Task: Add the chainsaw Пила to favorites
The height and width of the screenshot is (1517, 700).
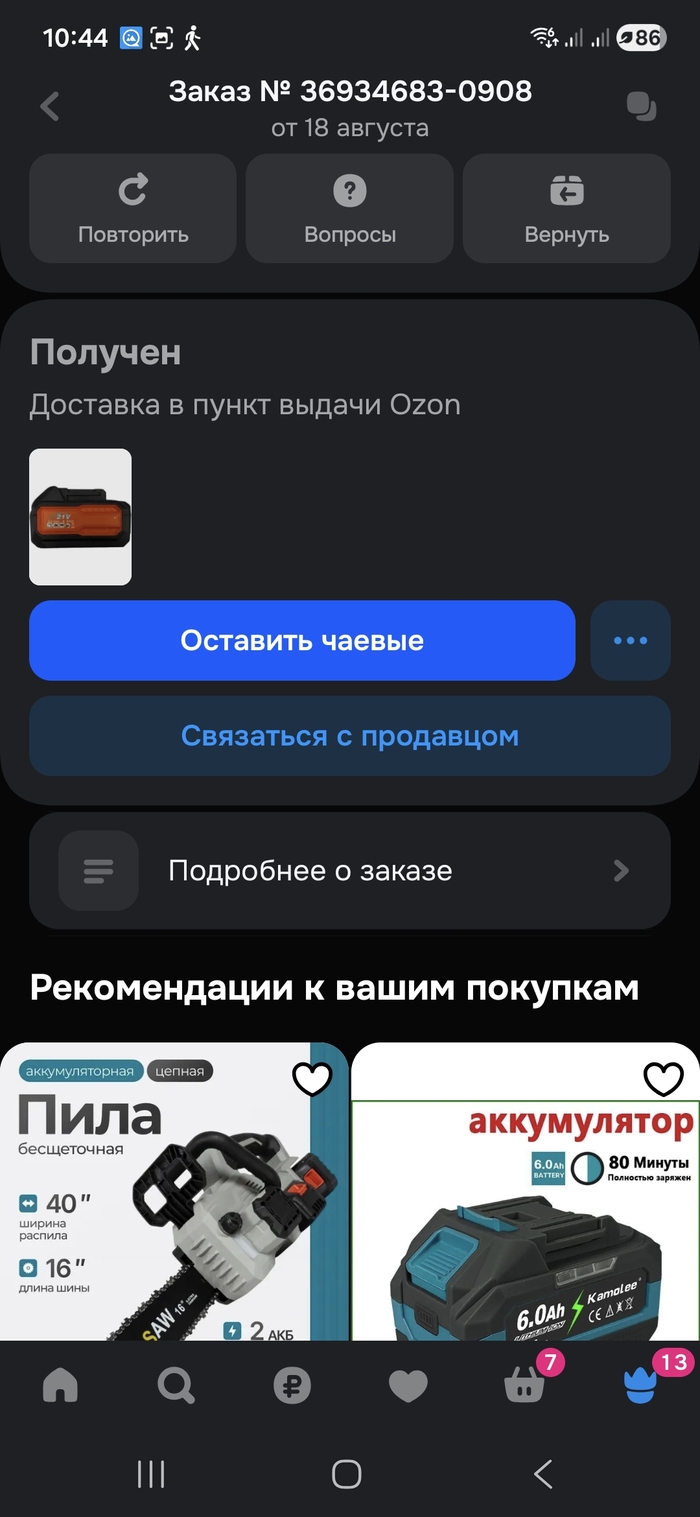Action: coord(312,1079)
